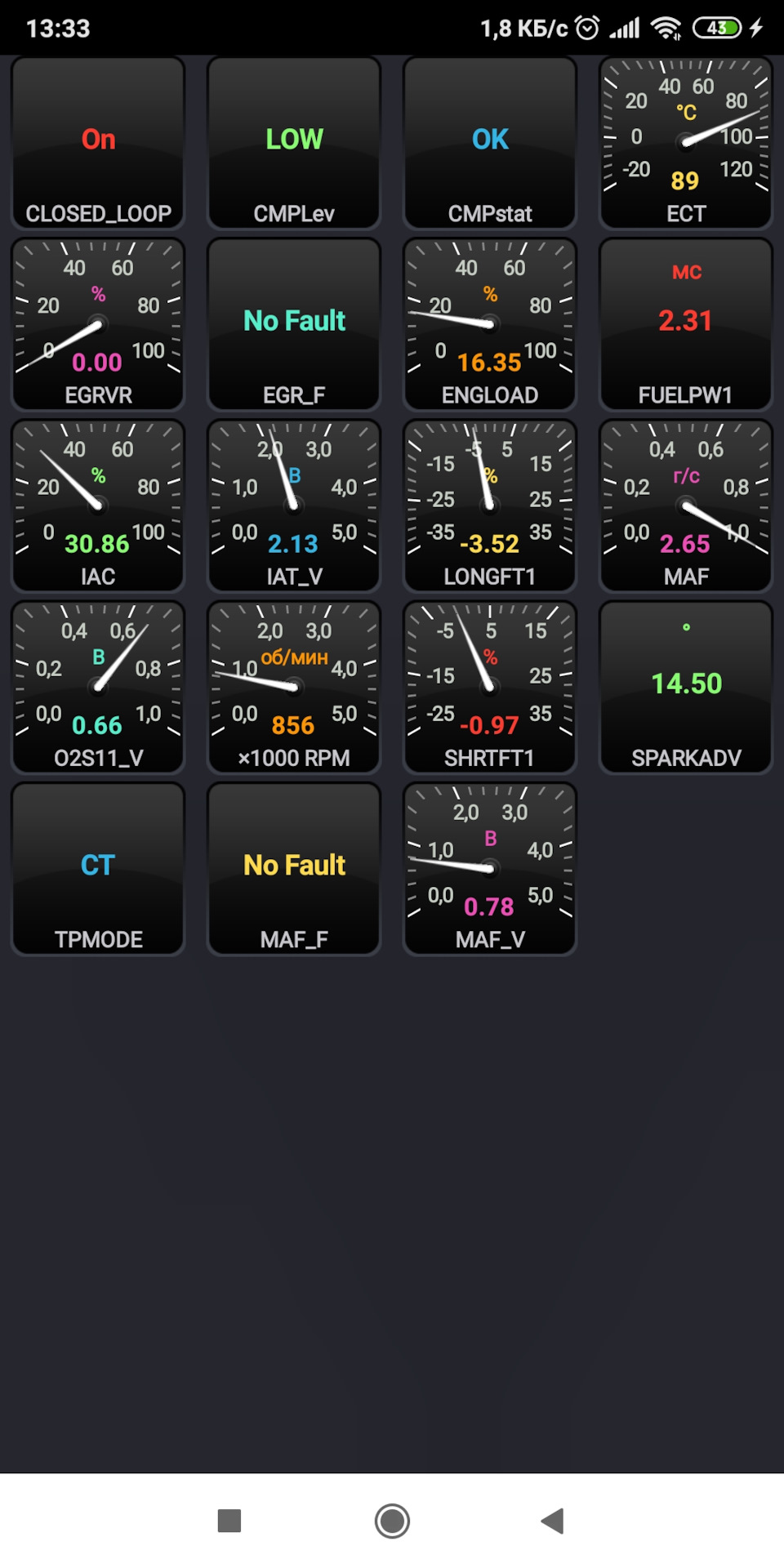
Task: Open the recent apps view
Action: [229, 1521]
